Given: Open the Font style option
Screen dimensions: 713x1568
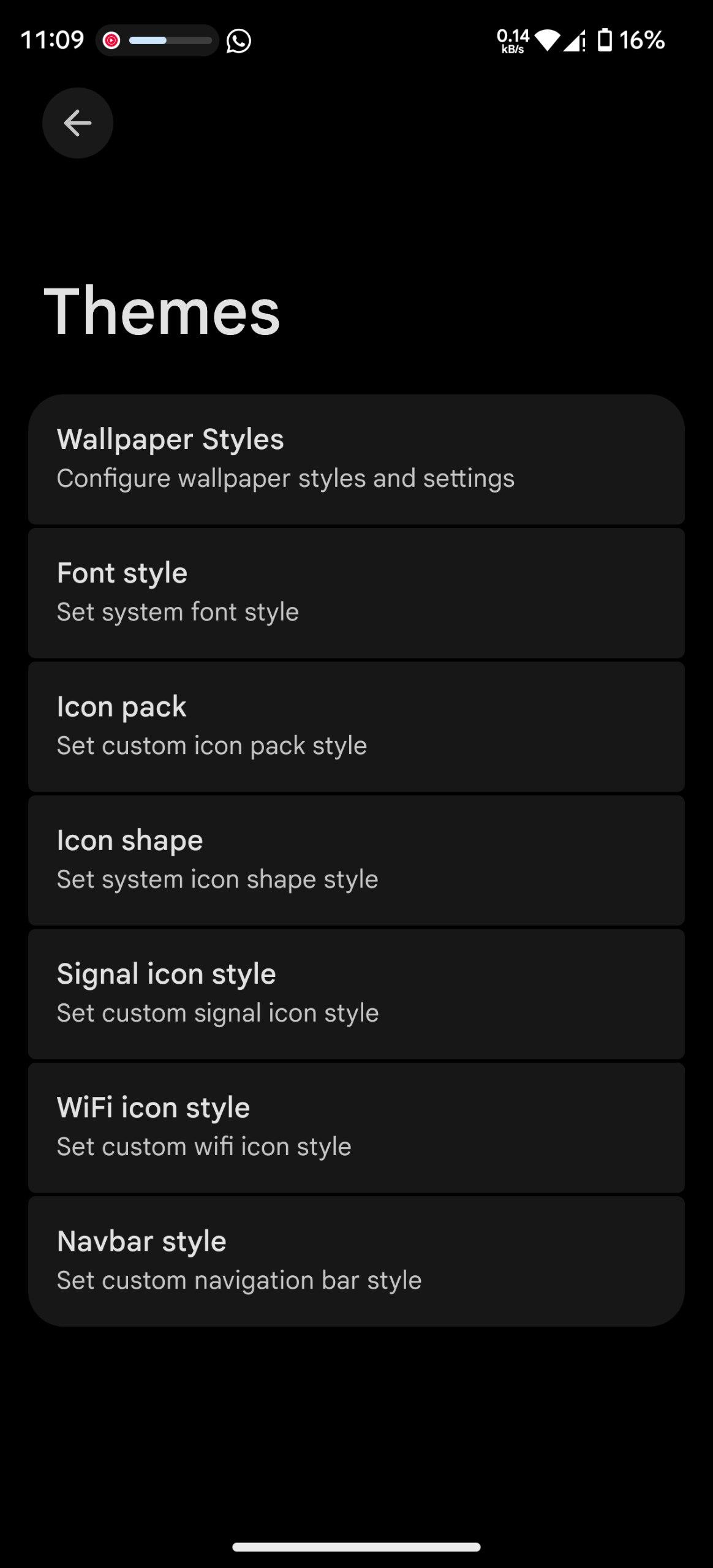Looking at the screenshot, I should pos(355,592).
